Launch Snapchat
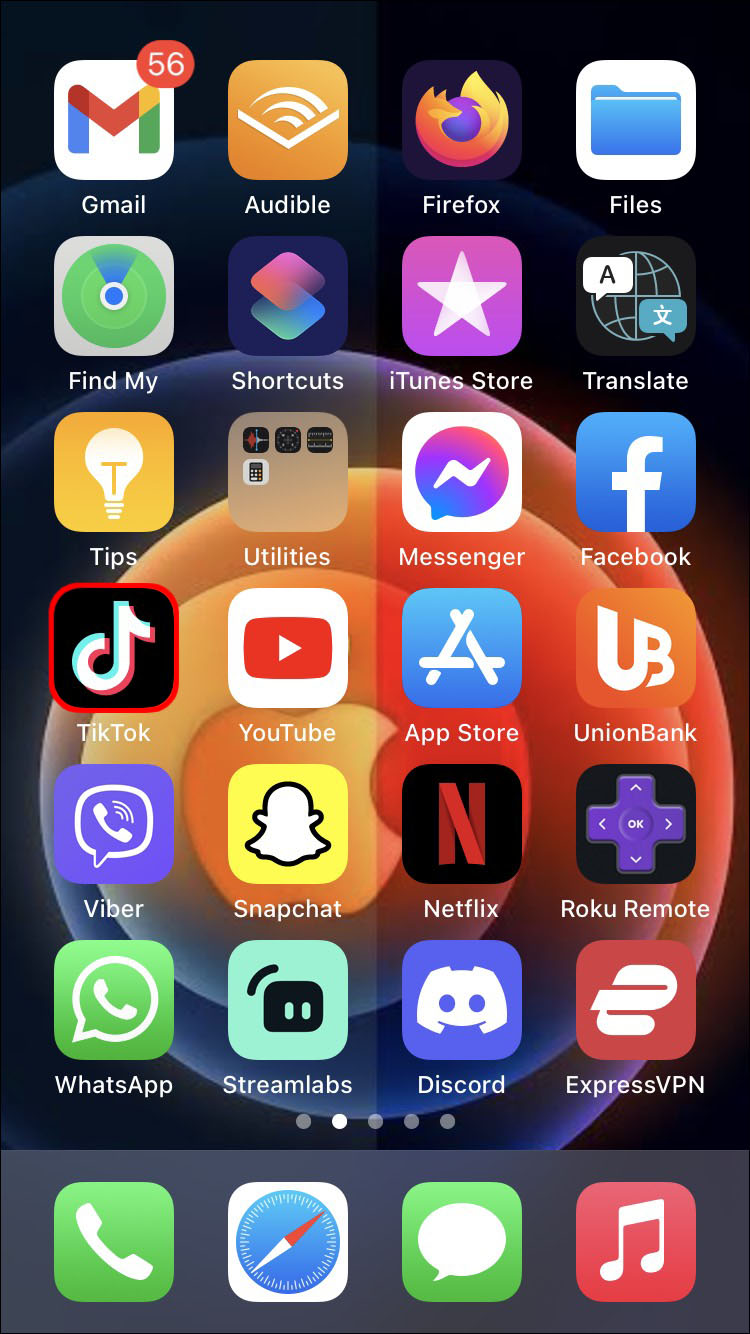The height and width of the screenshot is (1334, 750). coord(288,824)
